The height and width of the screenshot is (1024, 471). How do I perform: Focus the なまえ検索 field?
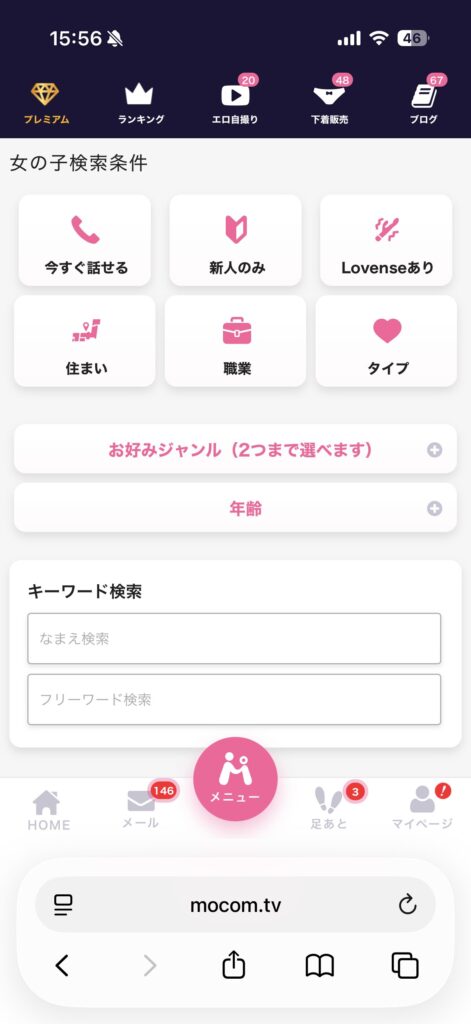tap(234, 638)
